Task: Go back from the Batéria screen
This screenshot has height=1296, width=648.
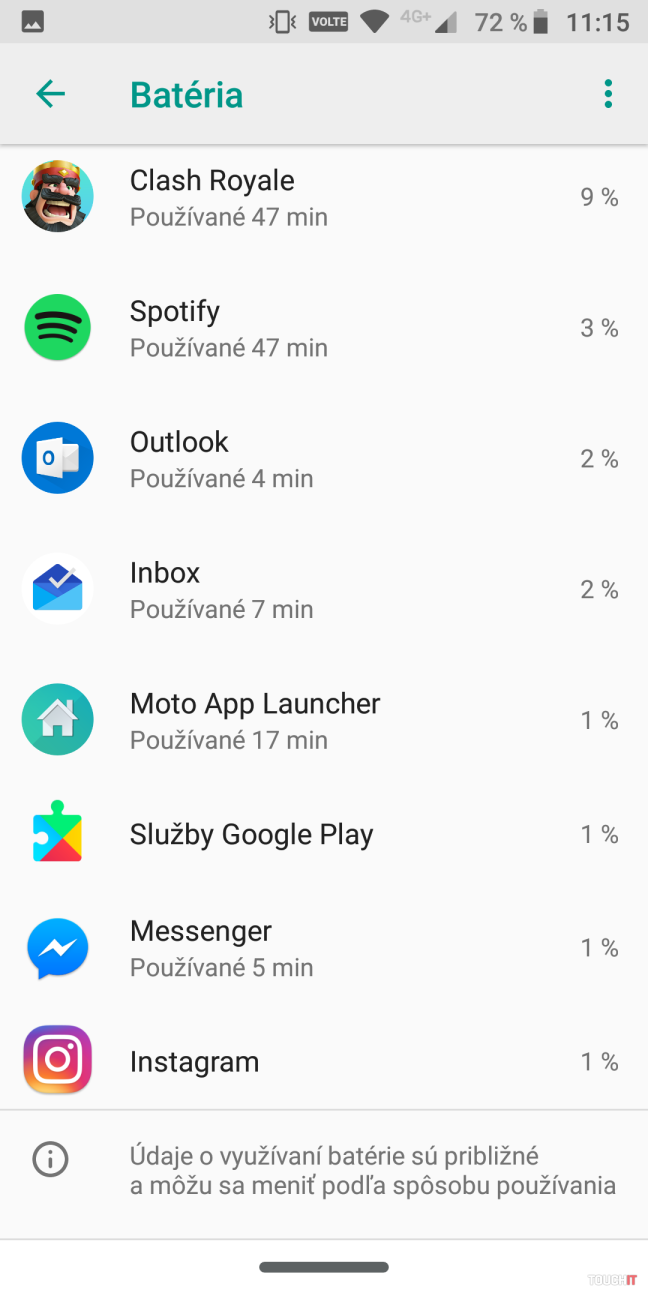Action: [50, 95]
